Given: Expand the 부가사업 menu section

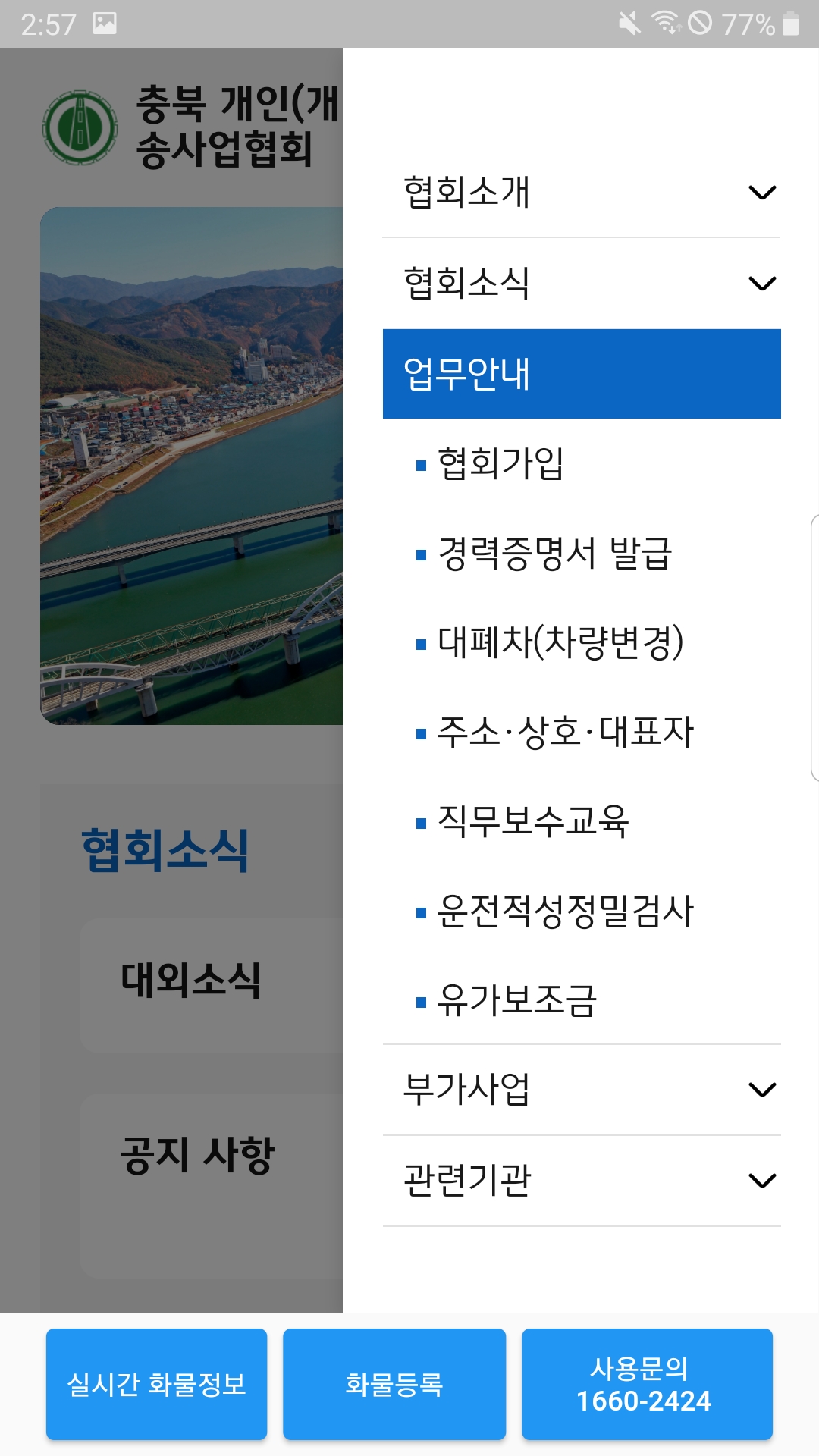Looking at the screenshot, I should 582,1090.
